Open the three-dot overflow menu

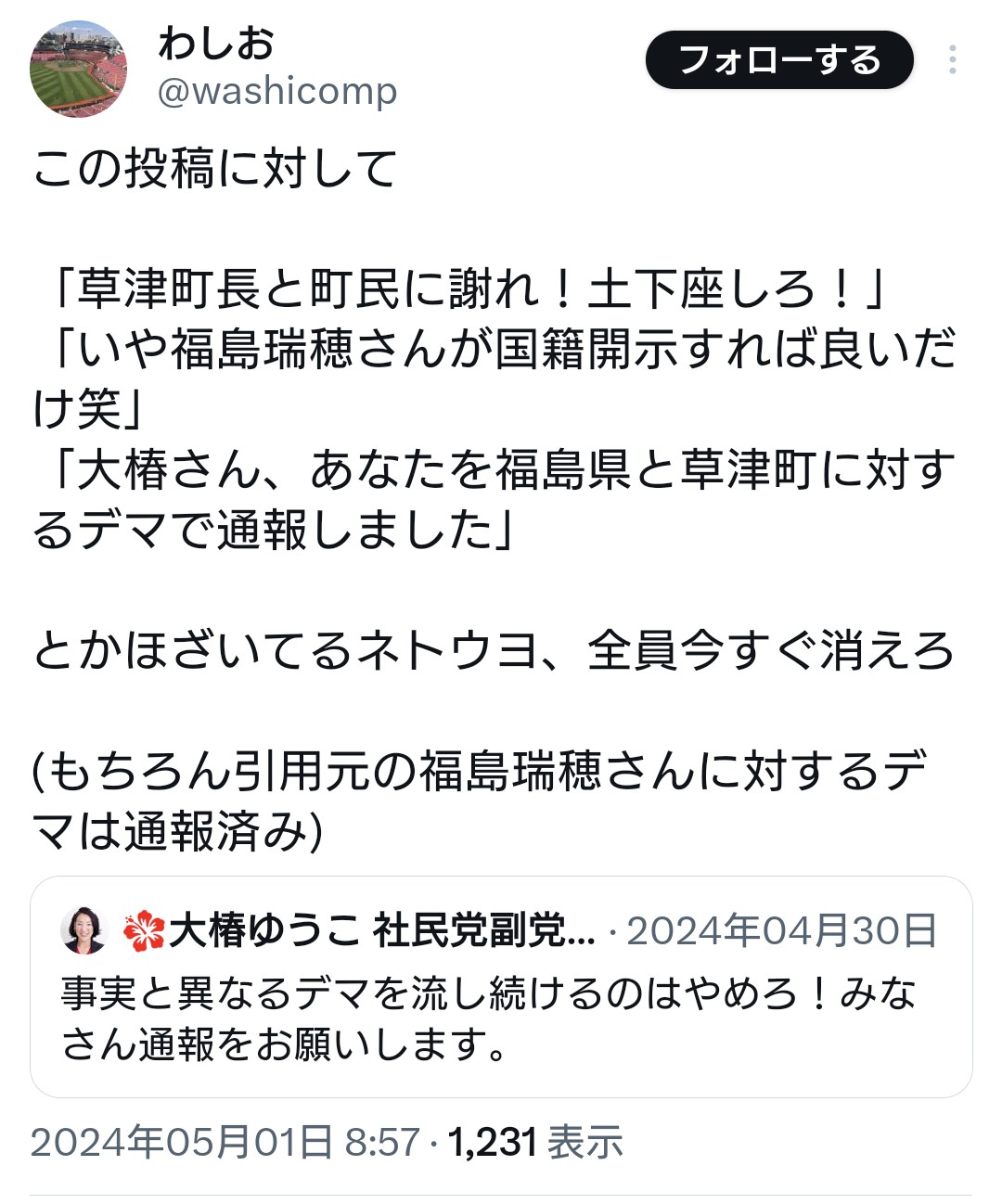(952, 60)
